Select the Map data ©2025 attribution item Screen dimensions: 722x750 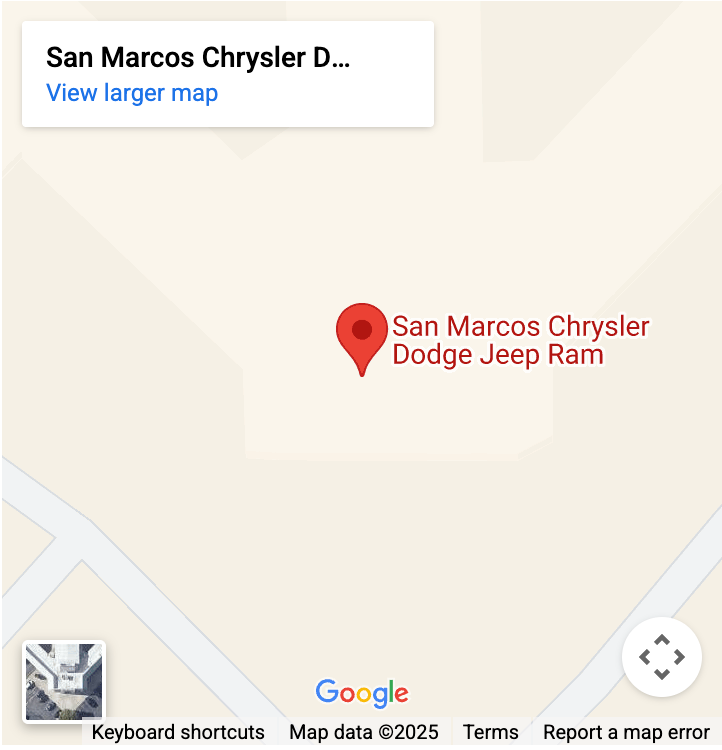[363, 731]
